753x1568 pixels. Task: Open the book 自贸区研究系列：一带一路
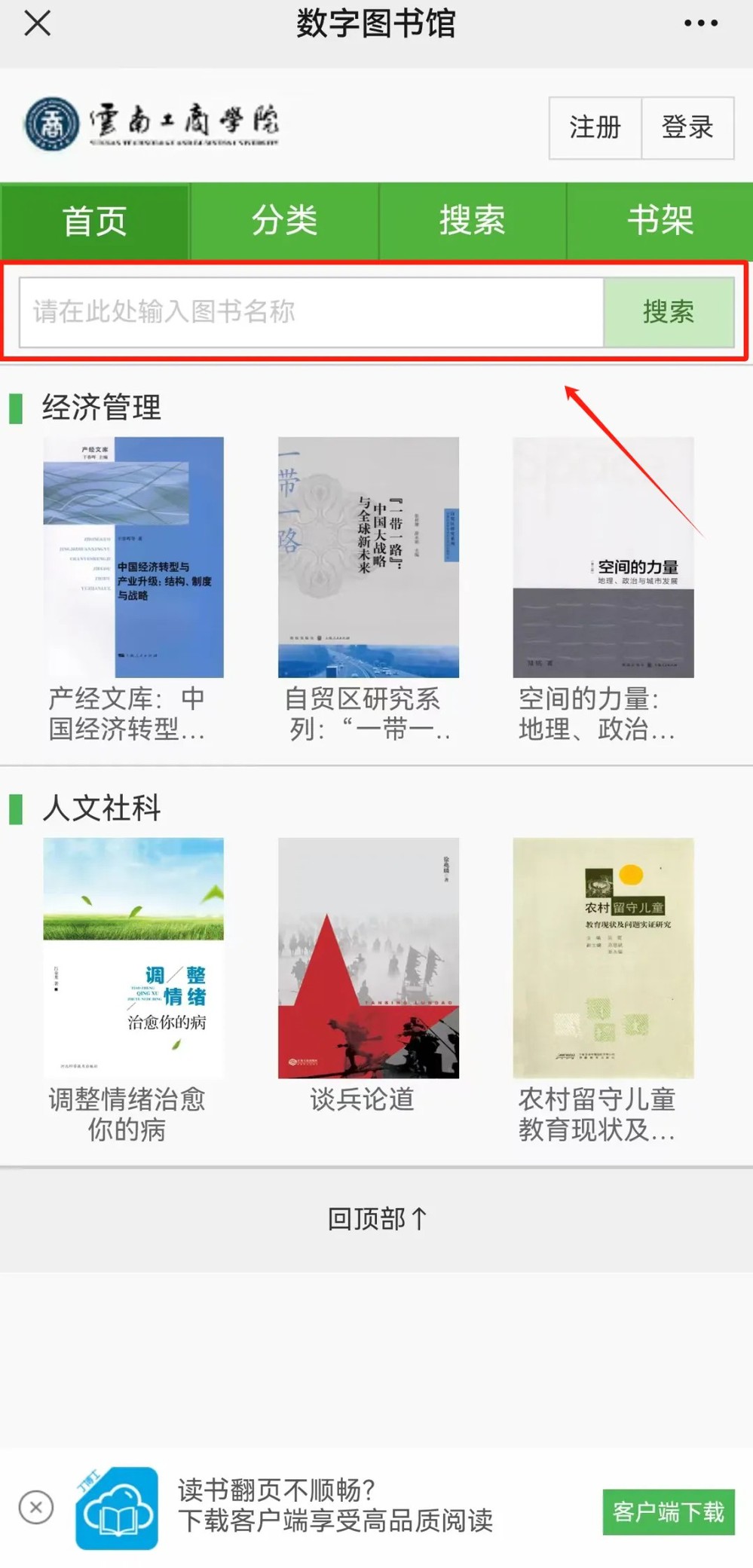[x=368, y=558]
